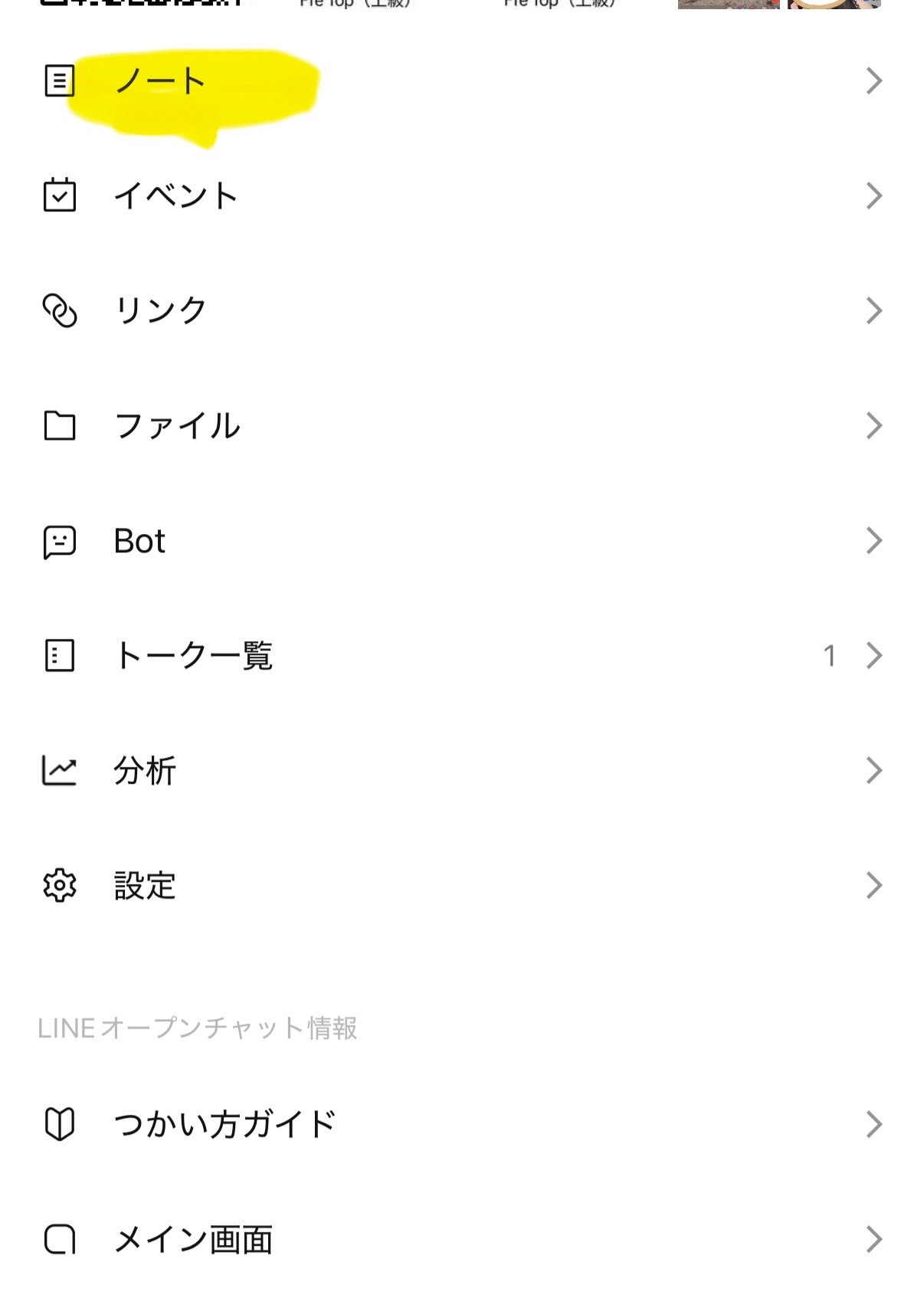This screenshot has height=1311, width=924.
Task: View 分析 (Analytics)
Action: pos(145,771)
